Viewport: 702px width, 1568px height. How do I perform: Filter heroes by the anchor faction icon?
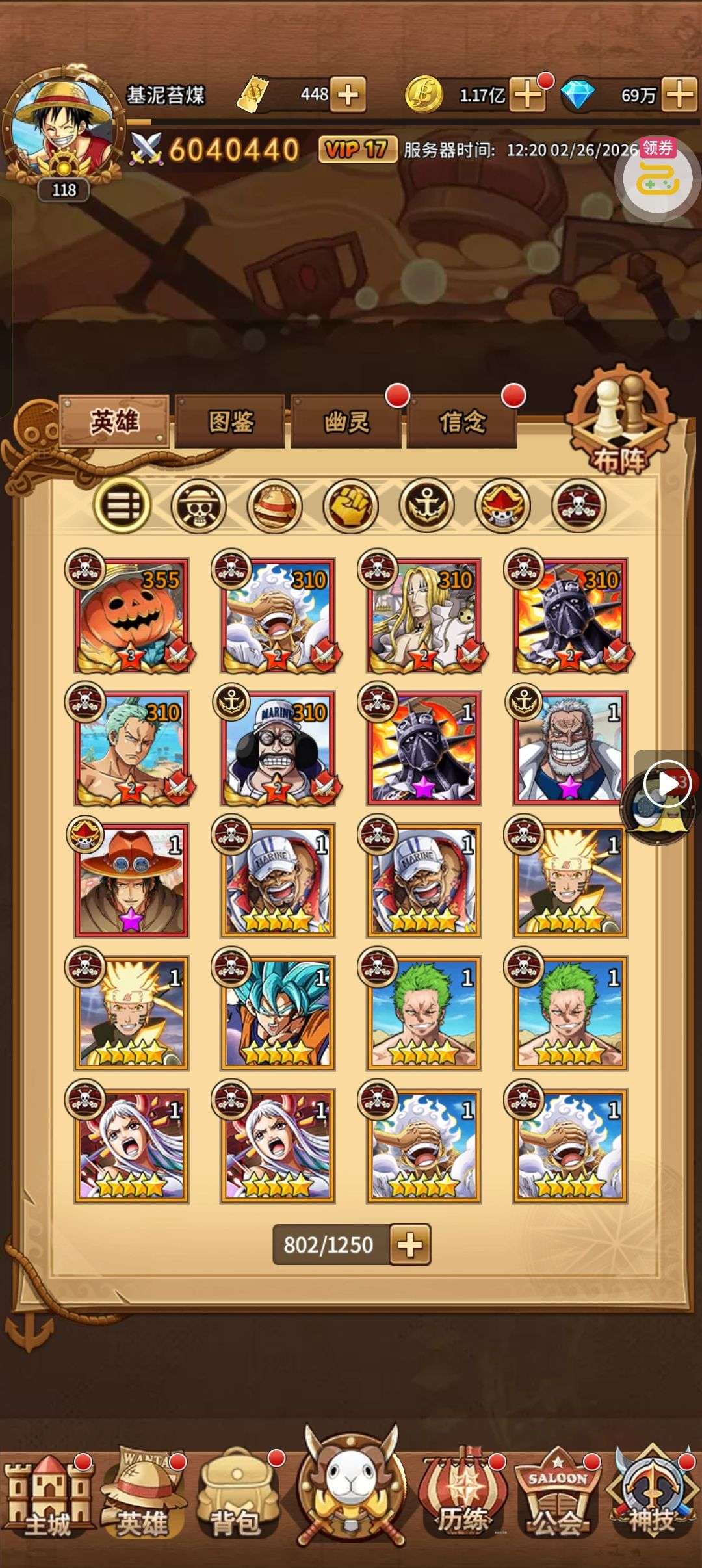coord(426,506)
